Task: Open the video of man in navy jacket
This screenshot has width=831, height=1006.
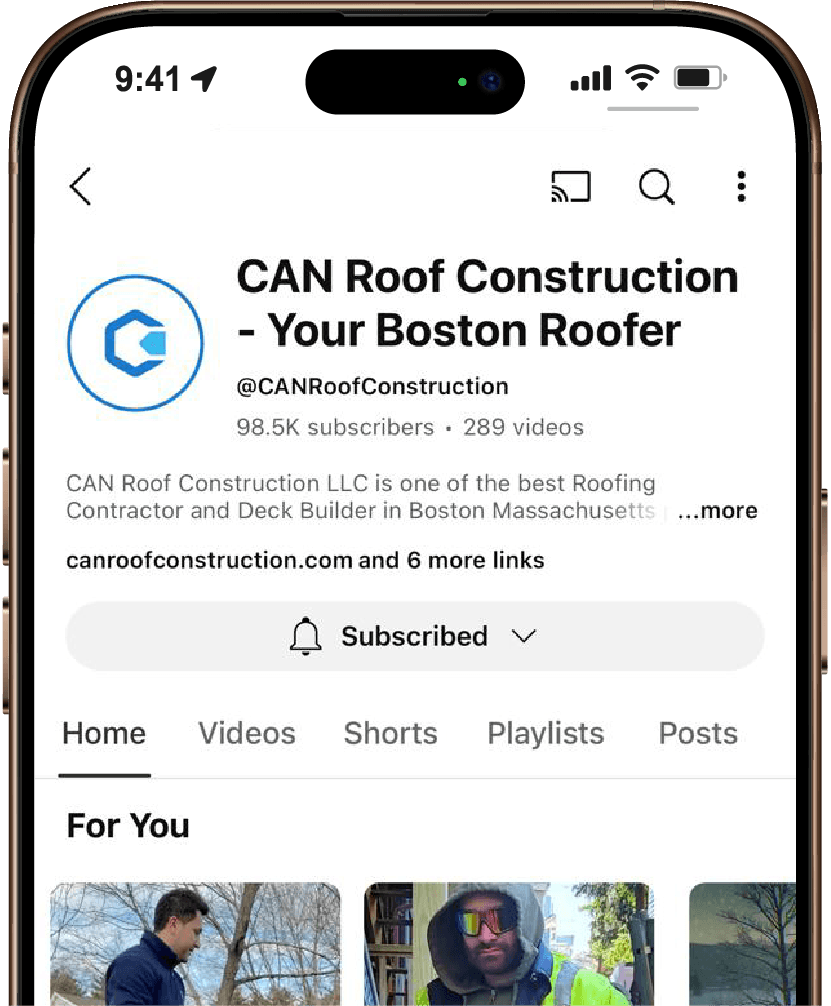Action: [195, 943]
